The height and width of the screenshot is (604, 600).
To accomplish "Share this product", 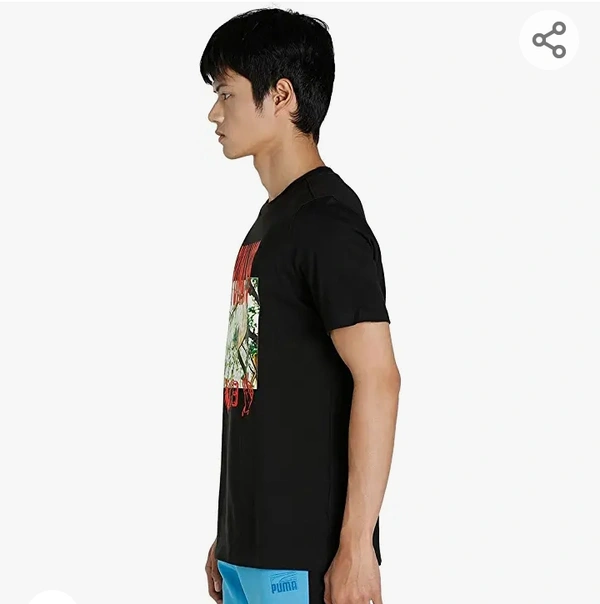I will [549, 40].
